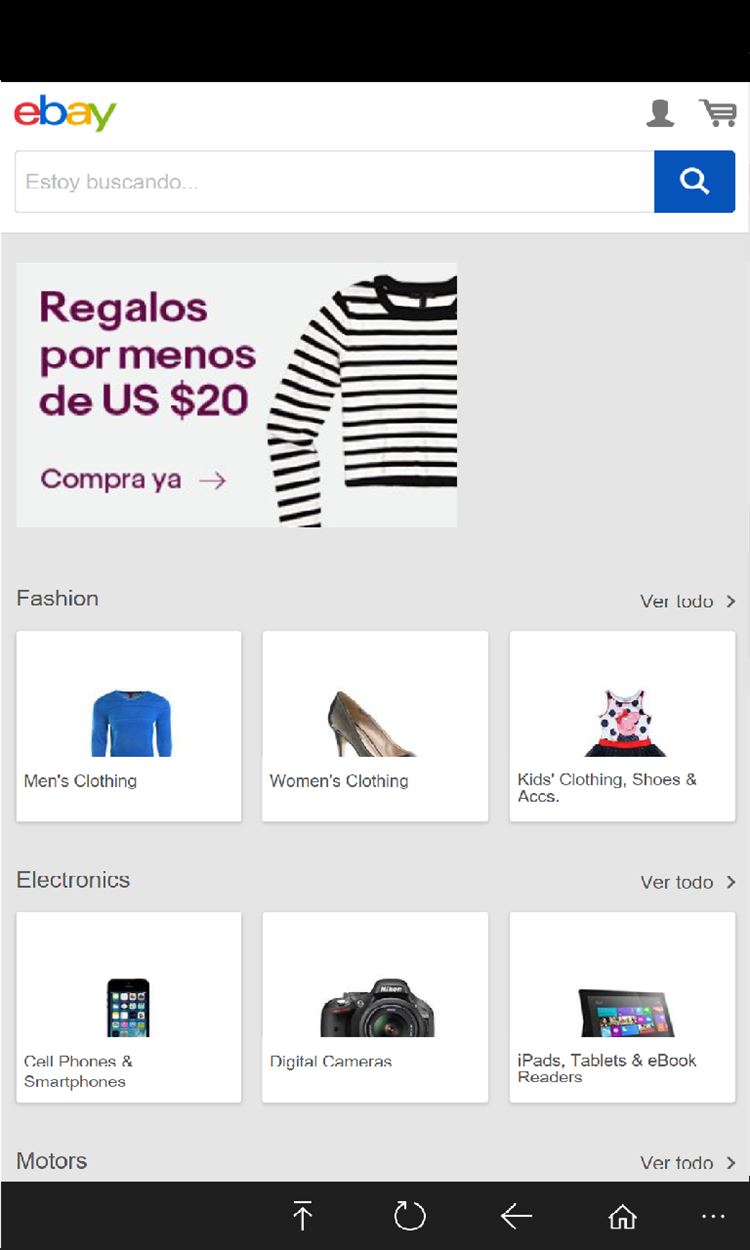Open the shopping cart icon

coord(718,113)
